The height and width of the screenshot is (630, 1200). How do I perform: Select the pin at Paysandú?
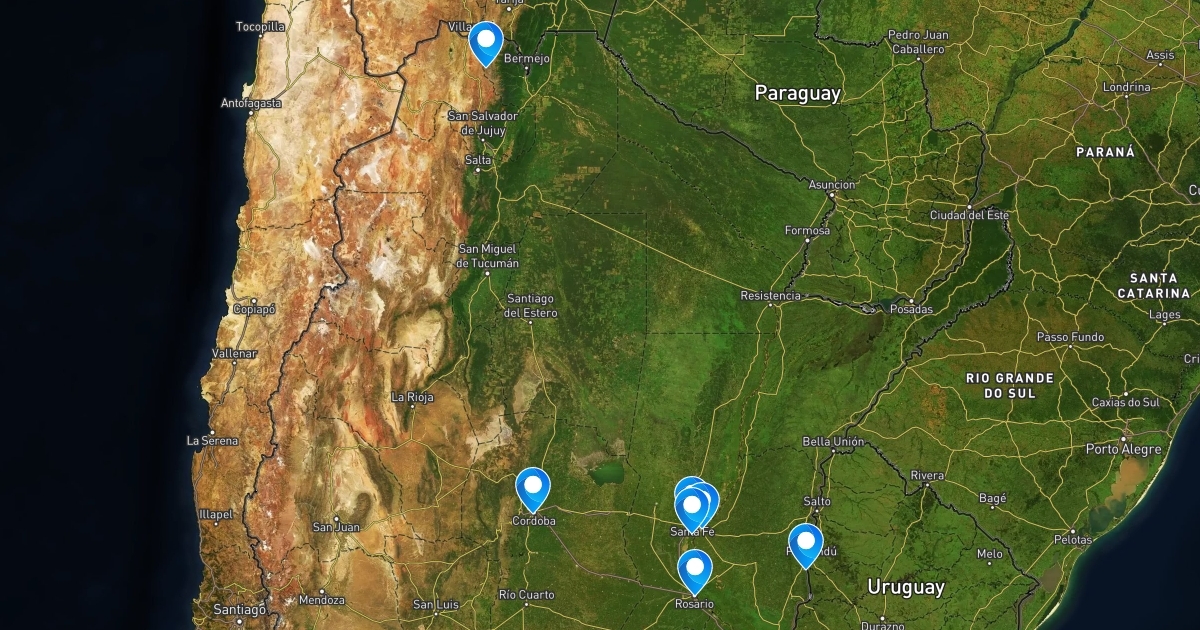point(805,542)
